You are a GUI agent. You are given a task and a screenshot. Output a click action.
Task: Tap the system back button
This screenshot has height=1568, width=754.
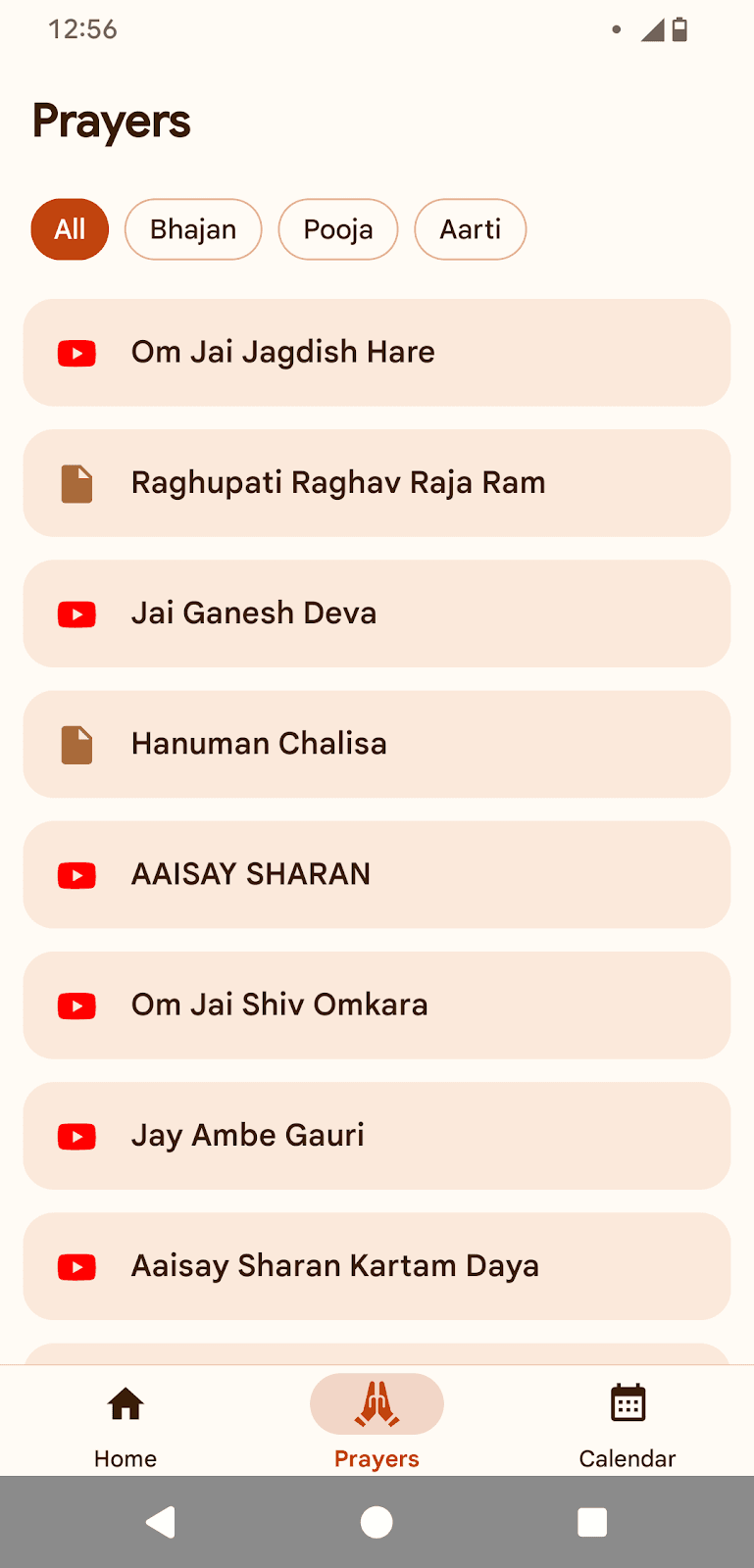[161, 1522]
